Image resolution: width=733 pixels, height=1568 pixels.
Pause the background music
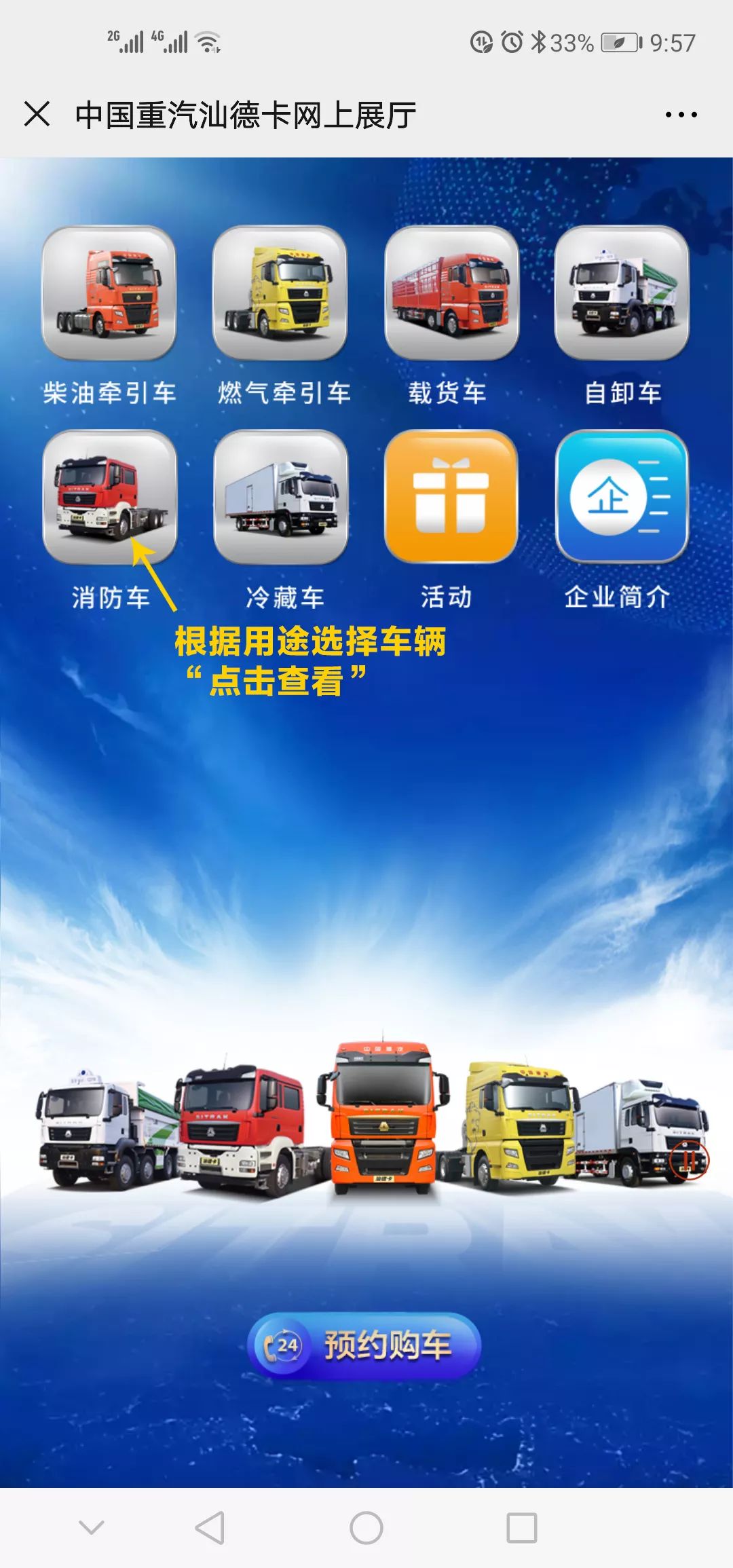click(x=688, y=1161)
